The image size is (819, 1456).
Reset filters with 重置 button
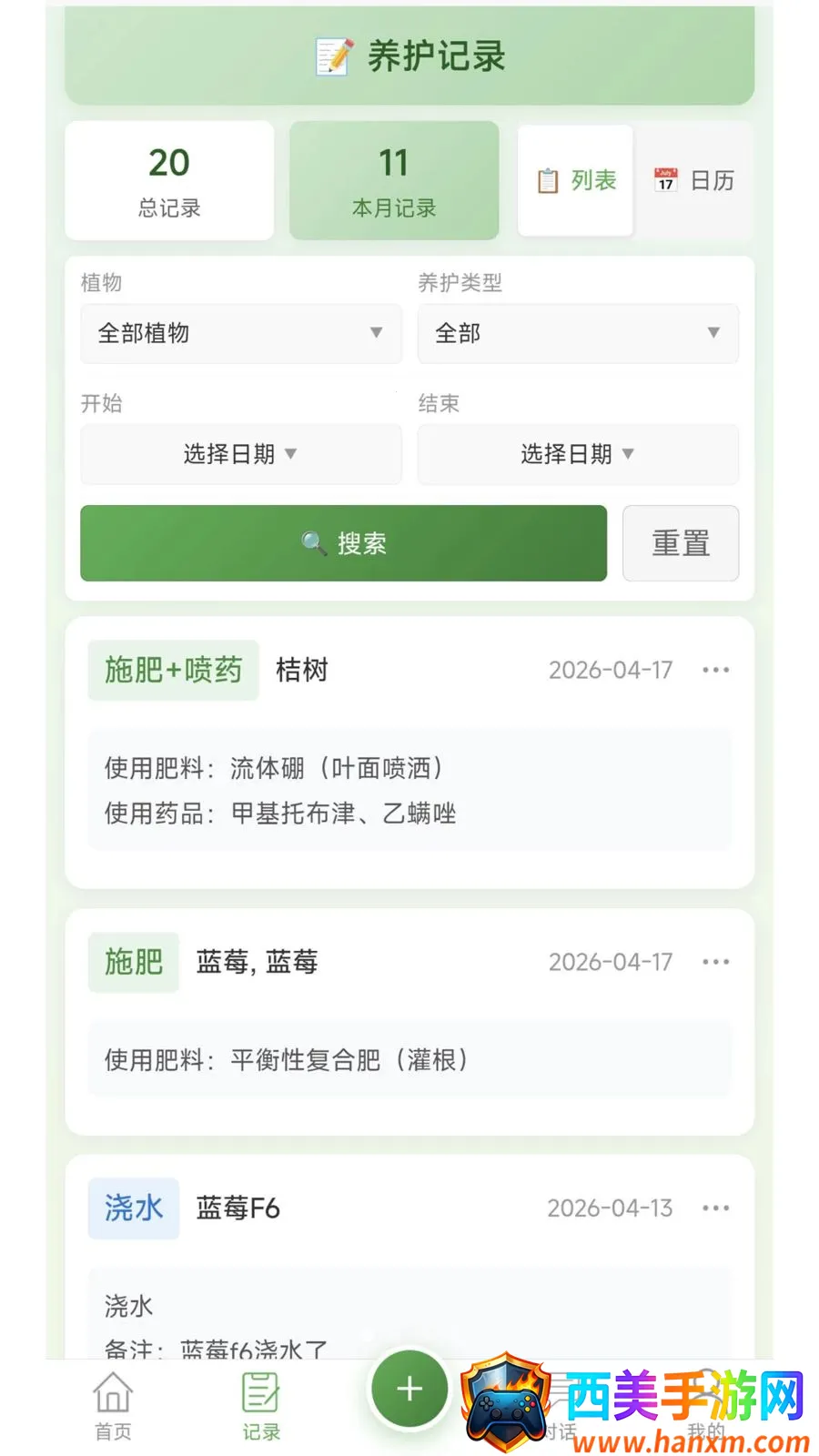pos(681,543)
